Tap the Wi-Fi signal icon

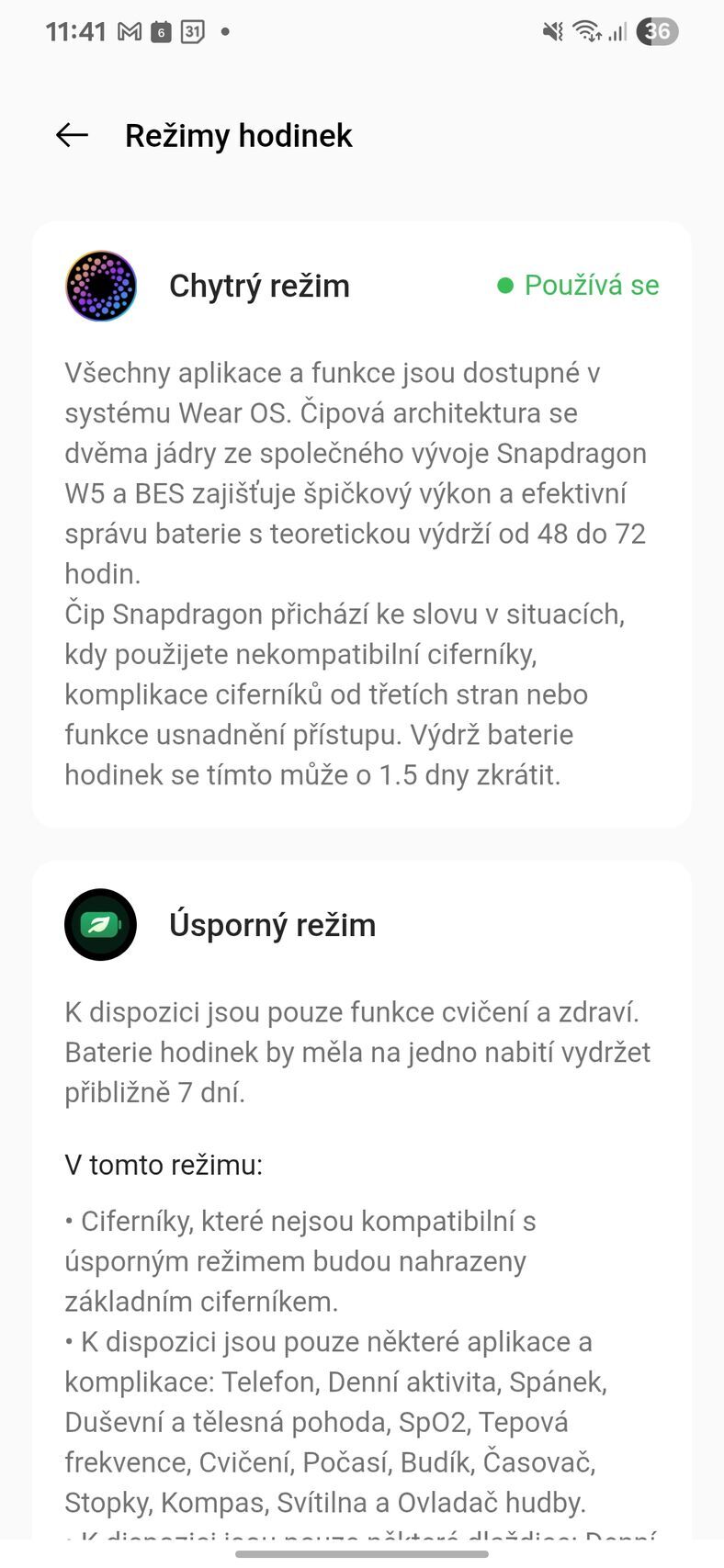click(587, 29)
